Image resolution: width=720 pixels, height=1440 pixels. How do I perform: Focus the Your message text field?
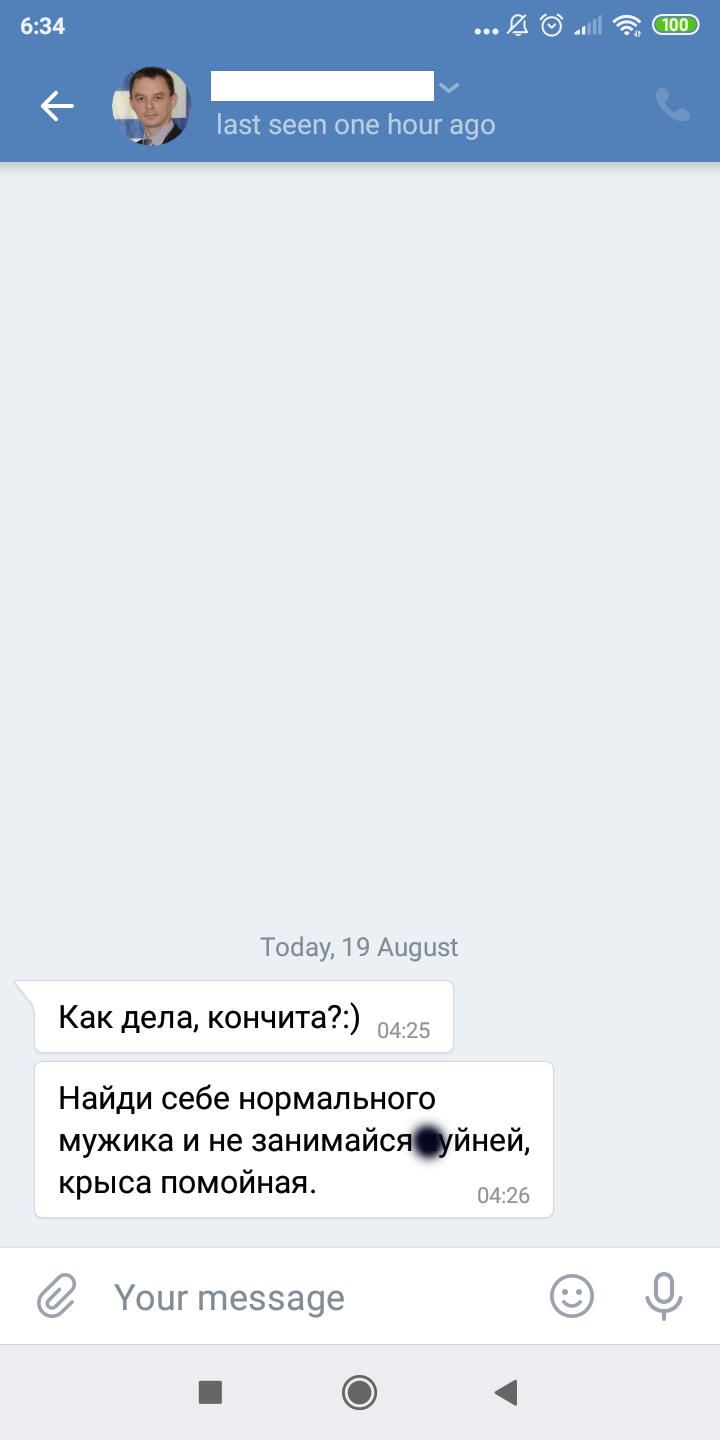point(320,1297)
